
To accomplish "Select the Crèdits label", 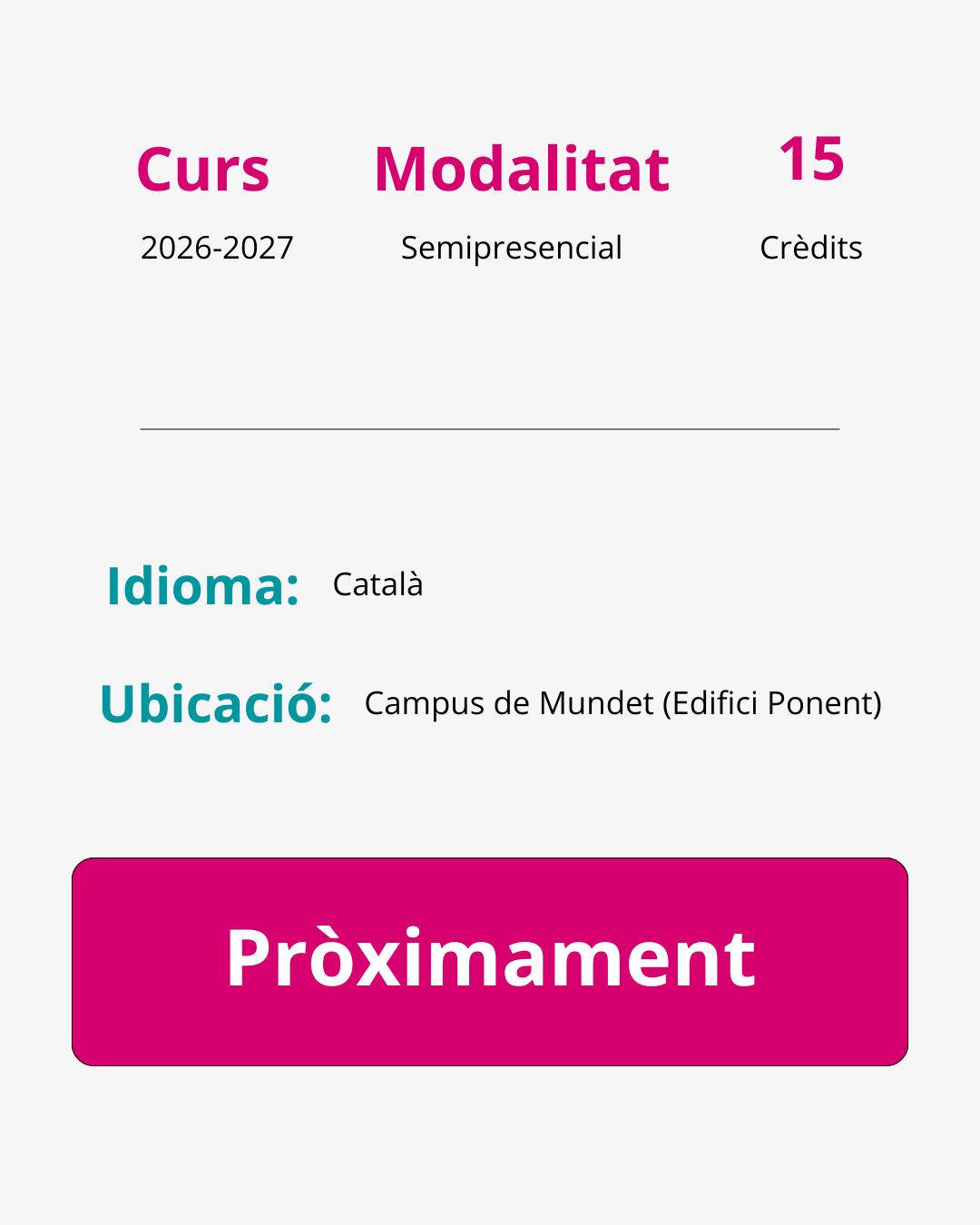I will click(x=810, y=247).
